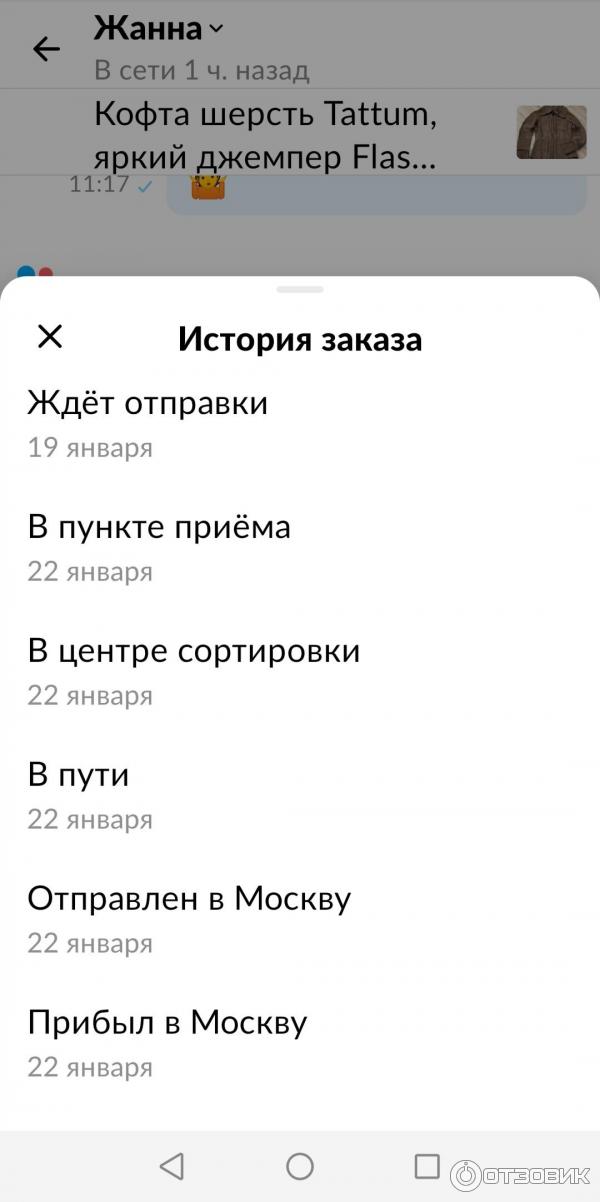Open the recent apps view
This screenshot has width=600, height=1202.
tap(427, 1166)
